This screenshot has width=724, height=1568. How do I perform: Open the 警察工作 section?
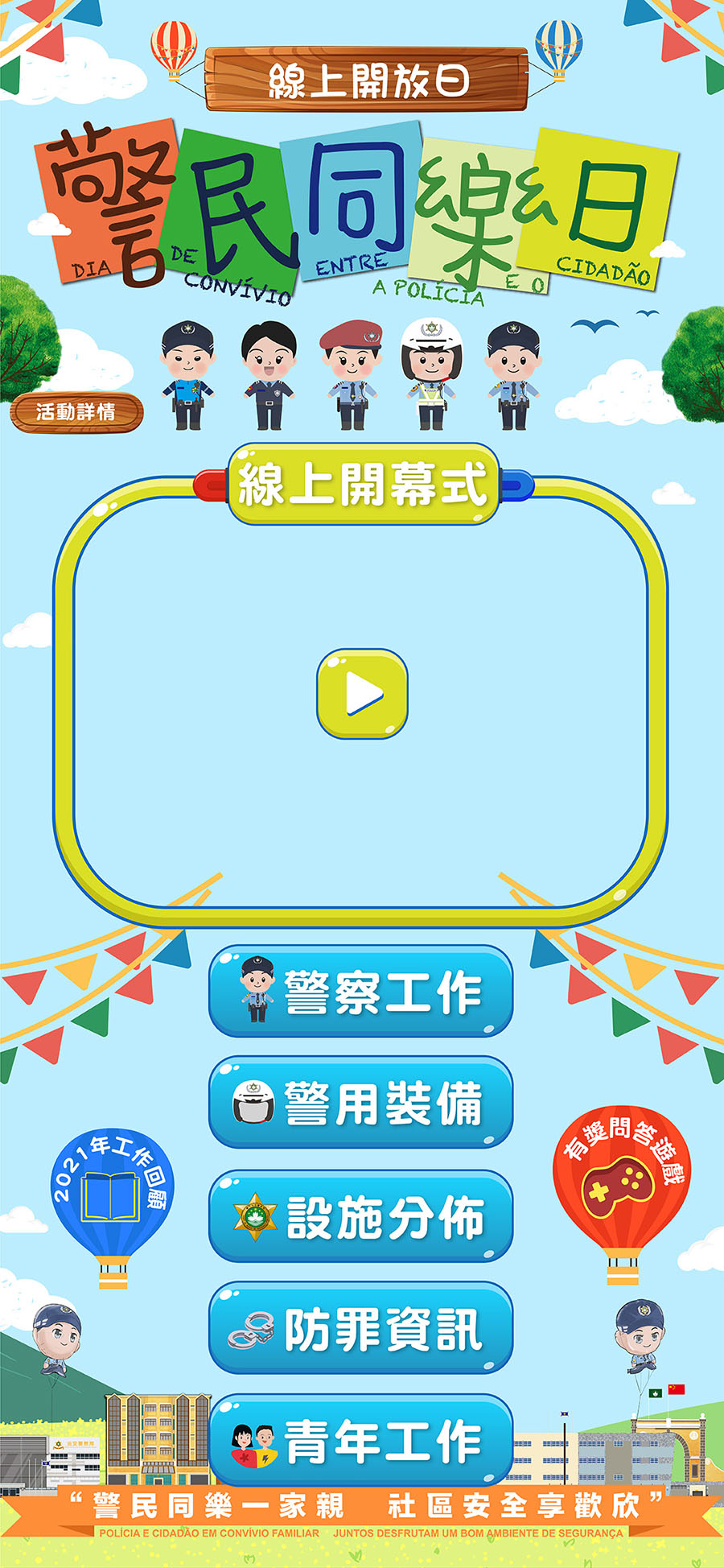[360, 992]
